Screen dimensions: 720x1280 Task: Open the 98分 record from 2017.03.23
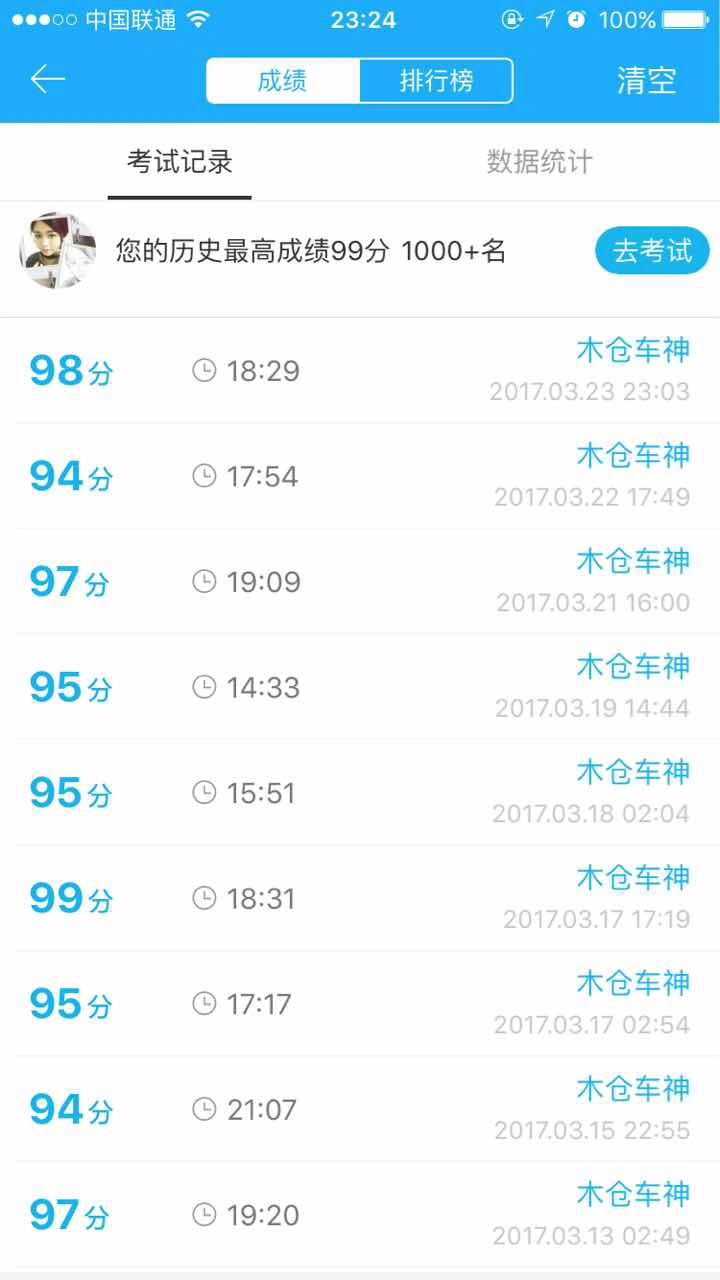[x=360, y=371]
